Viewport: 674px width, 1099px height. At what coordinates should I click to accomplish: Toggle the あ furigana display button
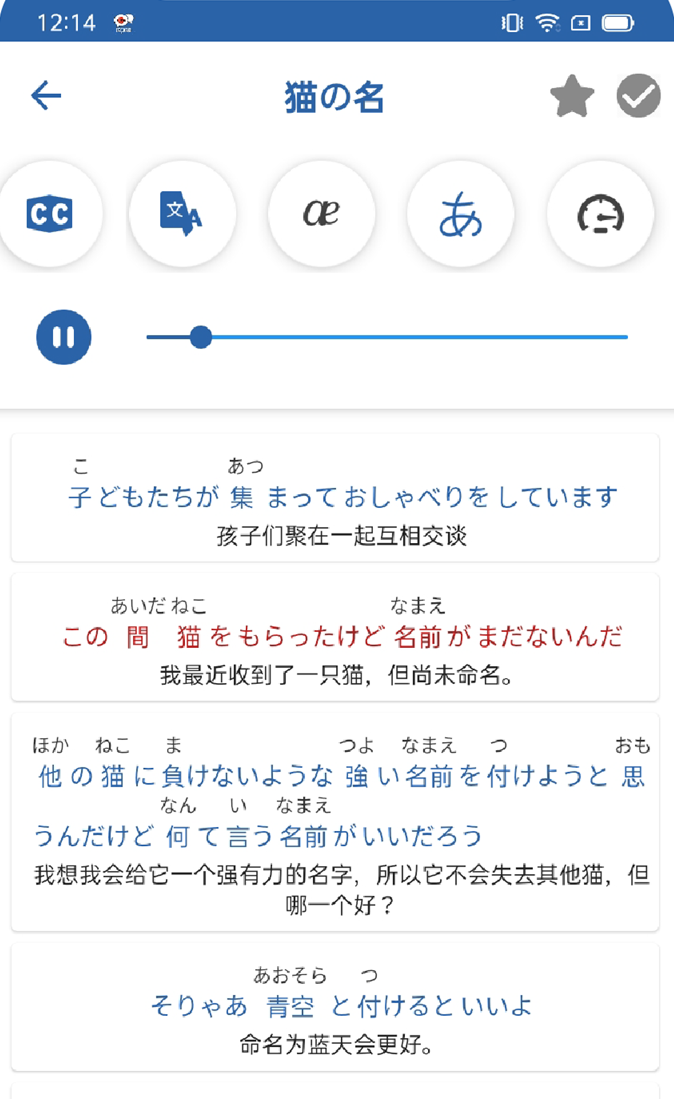pos(460,214)
